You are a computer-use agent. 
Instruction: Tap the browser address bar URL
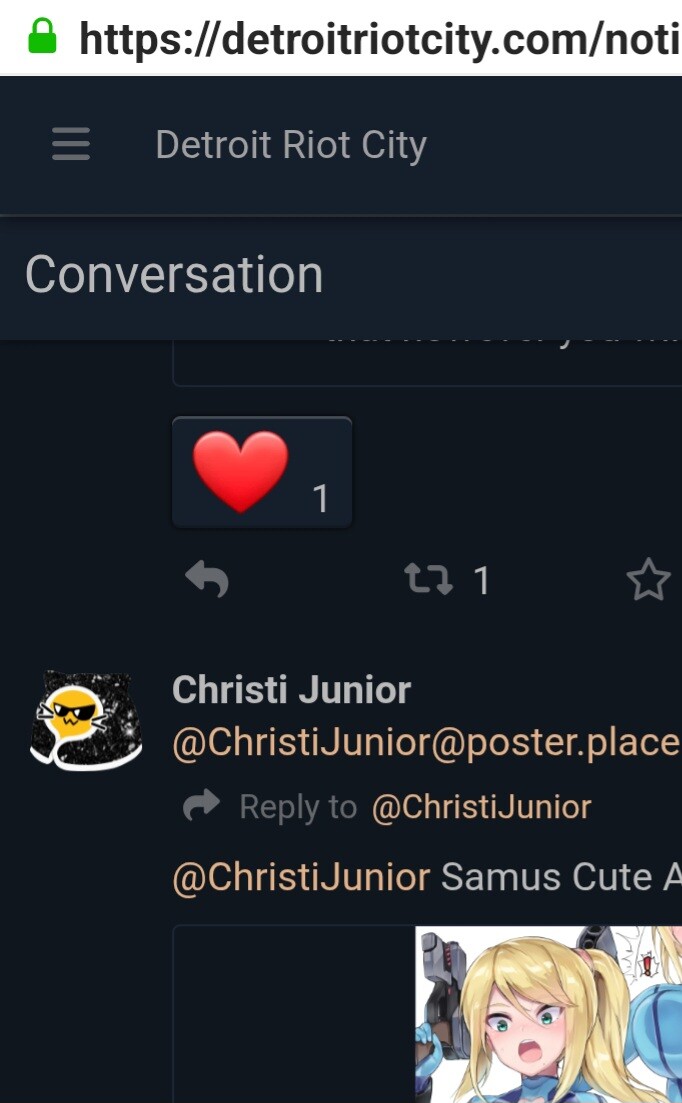tap(380, 38)
